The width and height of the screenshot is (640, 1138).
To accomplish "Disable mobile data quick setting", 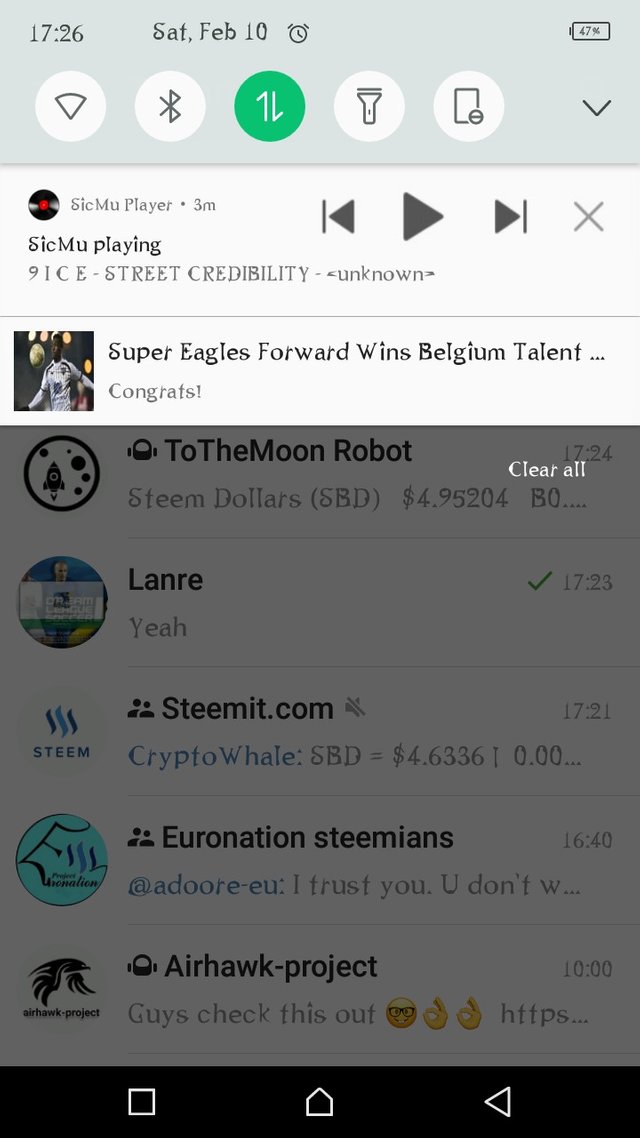I will coord(269,106).
